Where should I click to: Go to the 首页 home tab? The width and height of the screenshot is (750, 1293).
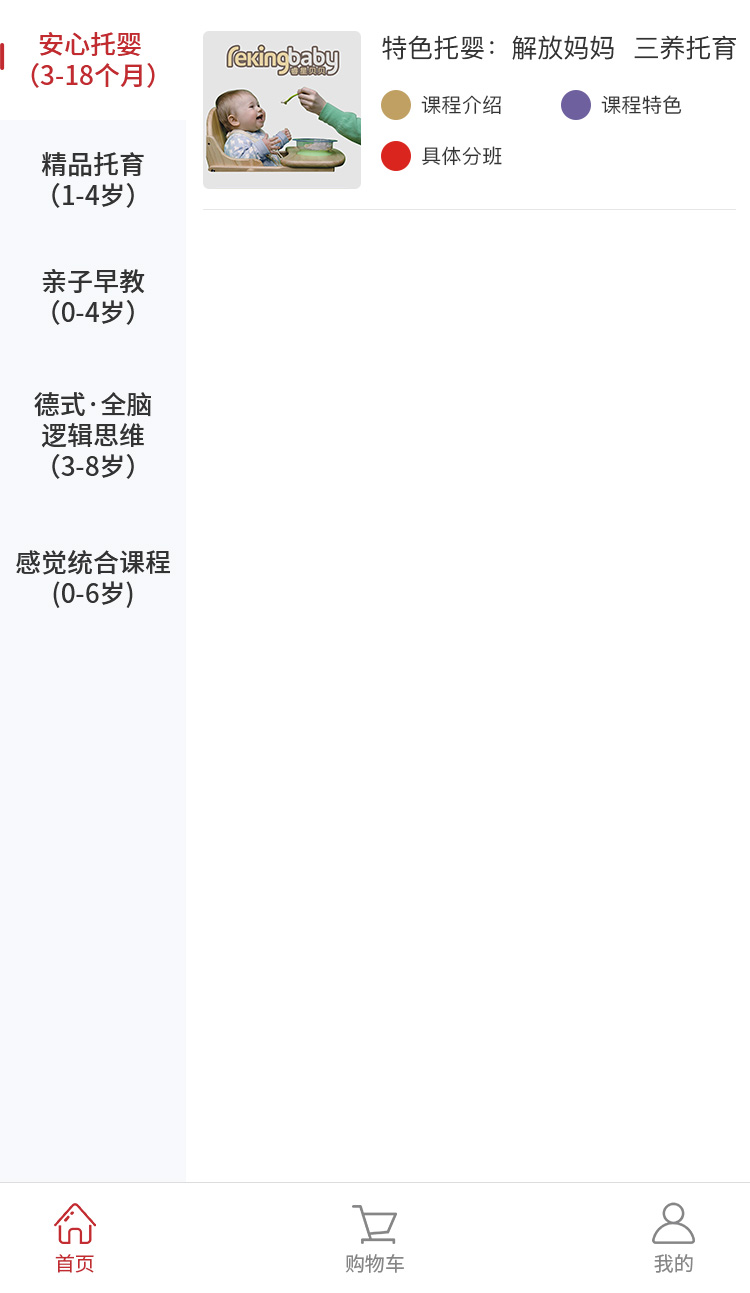pos(75,1238)
